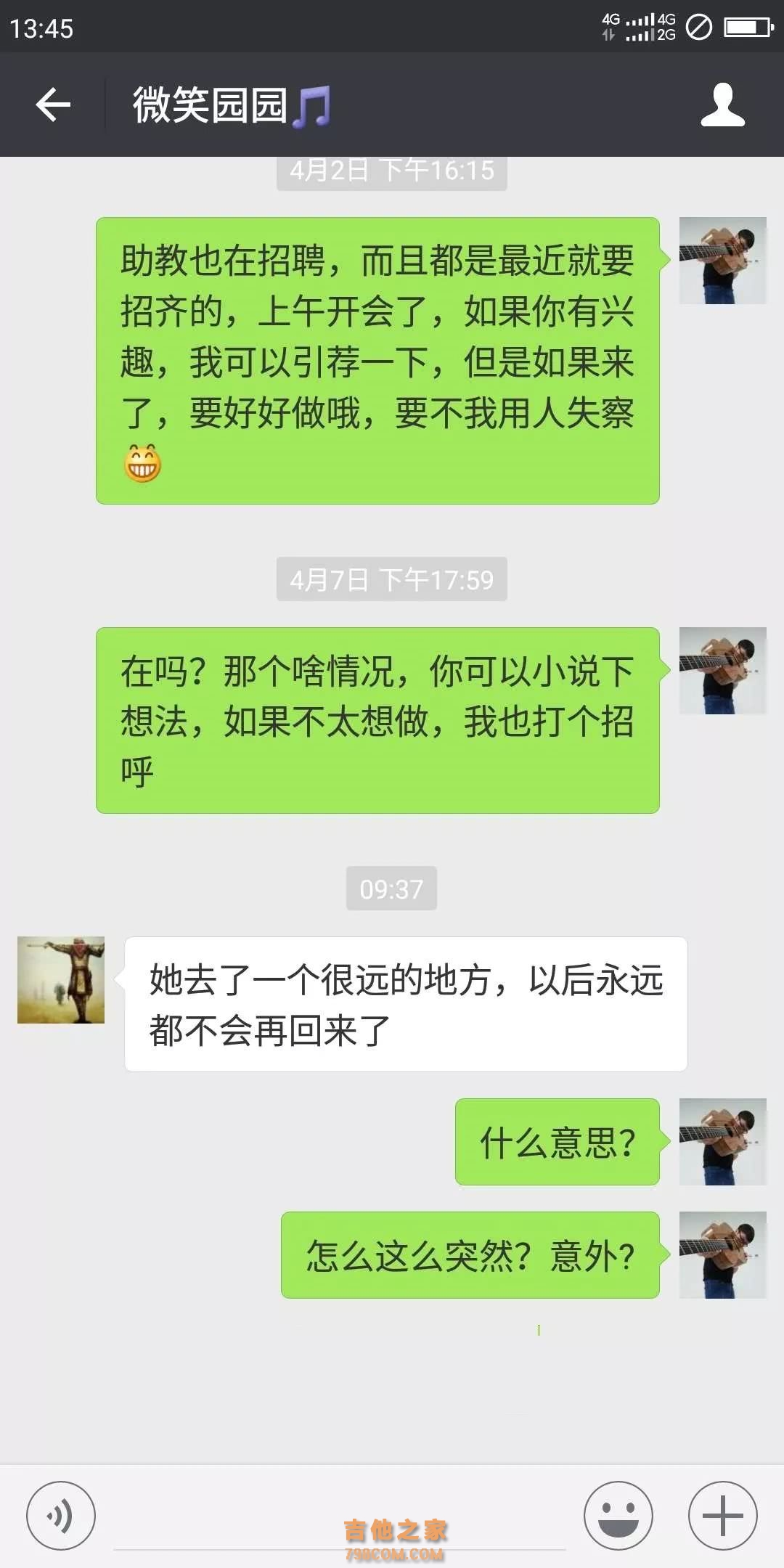Tap the message text input field
This screenshot has height=1568, width=784.
pyautogui.click(x=339, y=1521)
